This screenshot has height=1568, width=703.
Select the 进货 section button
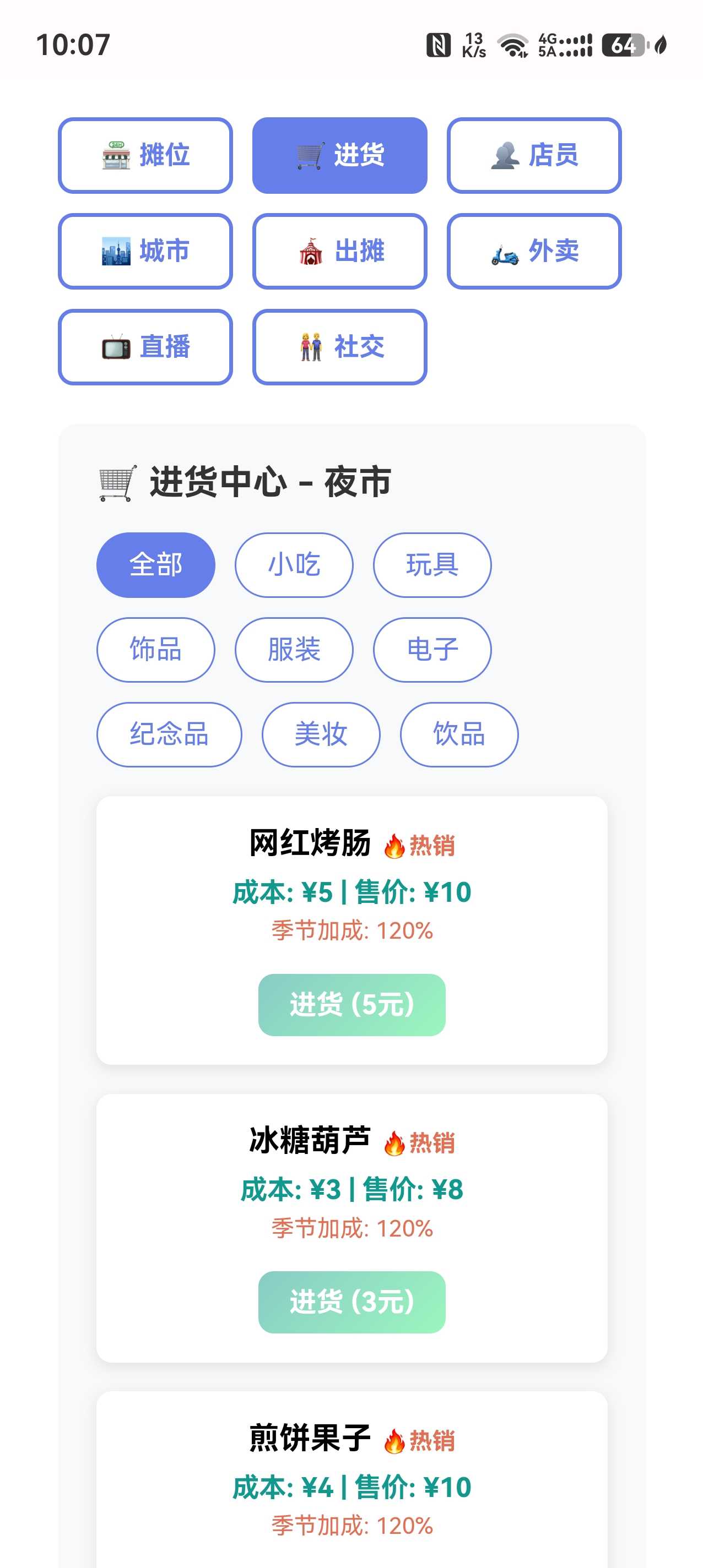point(339,155)
